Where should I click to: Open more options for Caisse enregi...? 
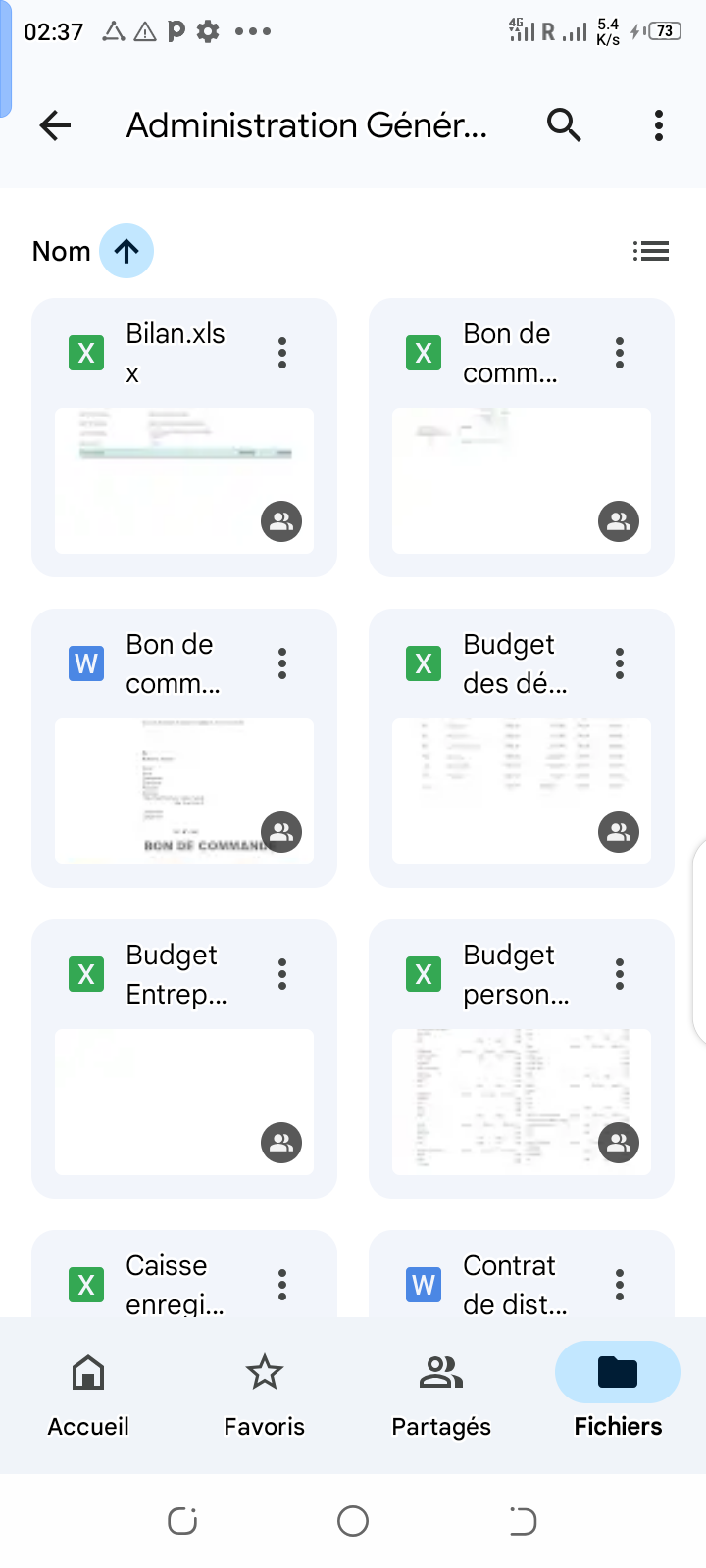[x=282, y=1285]
